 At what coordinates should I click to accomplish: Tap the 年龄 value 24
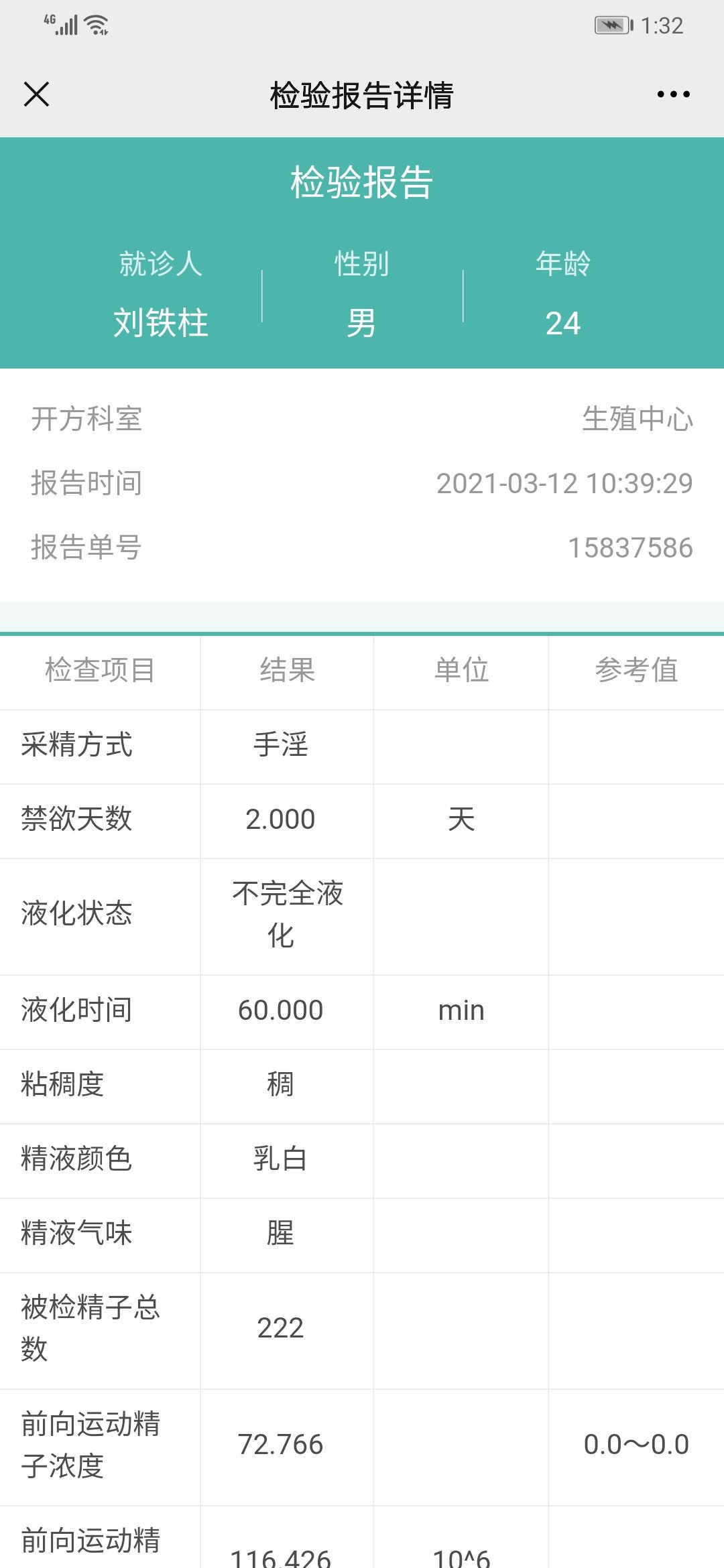[x=560, y=322]
